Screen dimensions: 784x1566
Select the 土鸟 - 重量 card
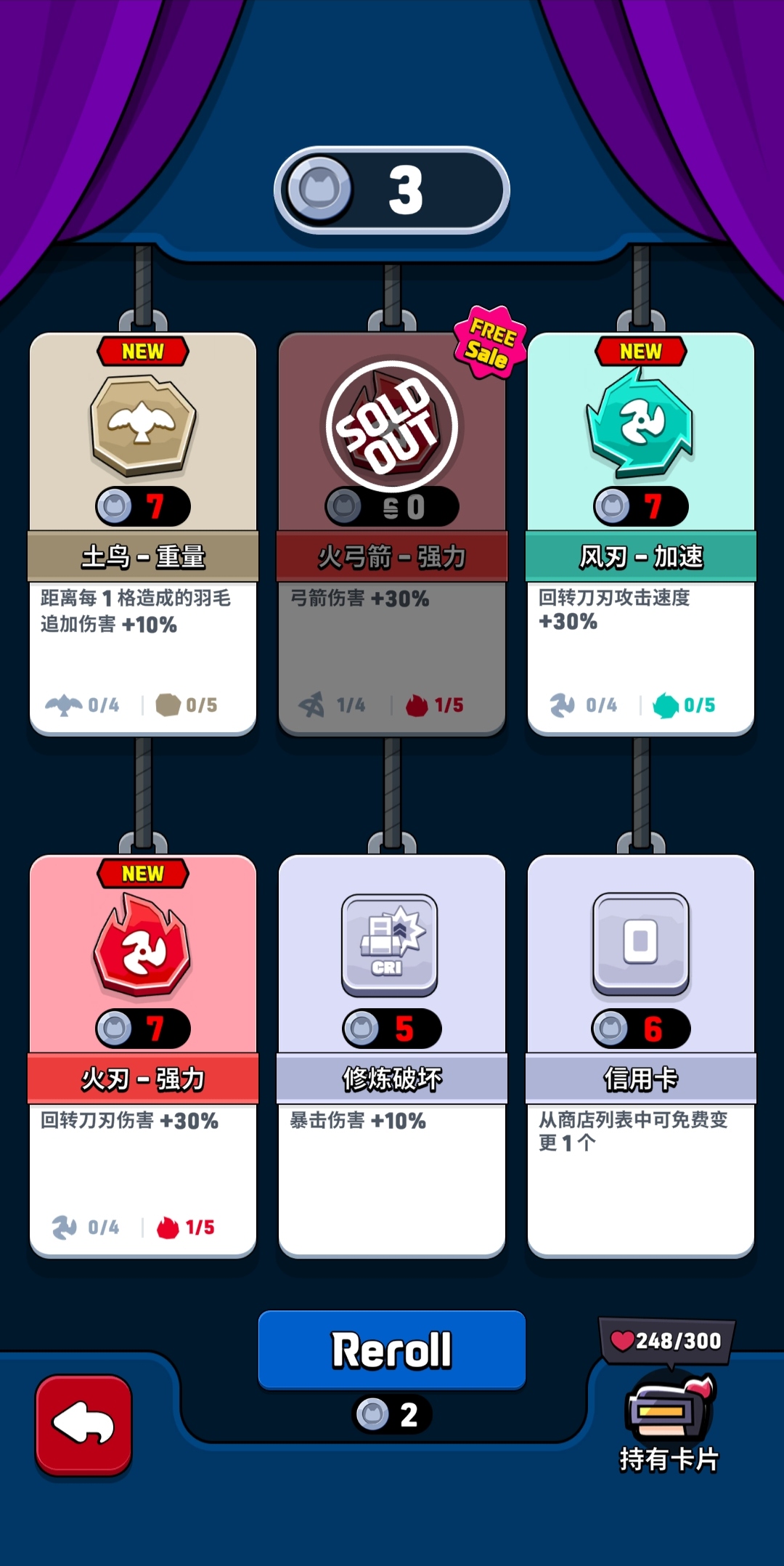143,534
